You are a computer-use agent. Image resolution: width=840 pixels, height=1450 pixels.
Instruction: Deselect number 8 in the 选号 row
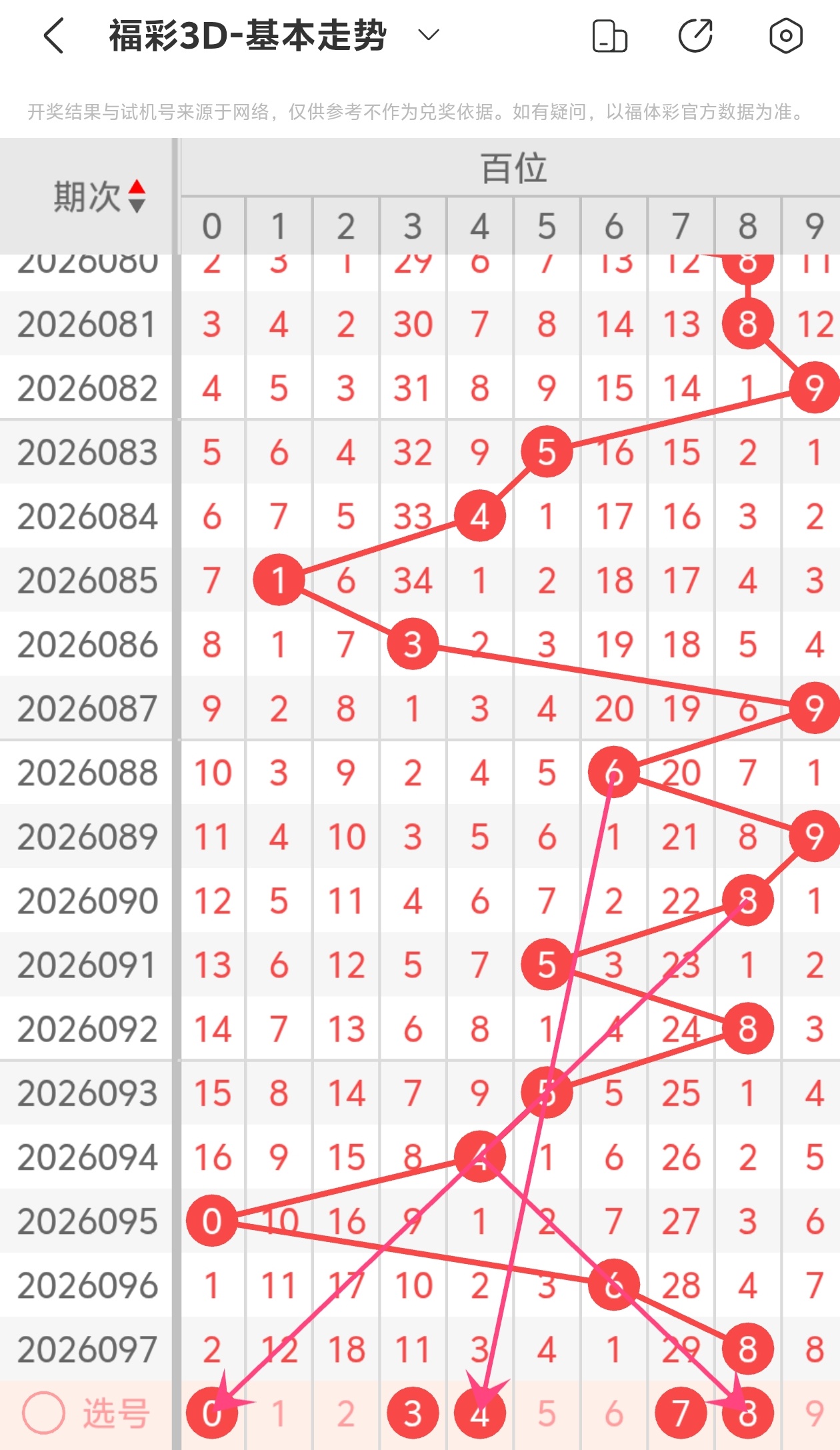(747, 1413)
